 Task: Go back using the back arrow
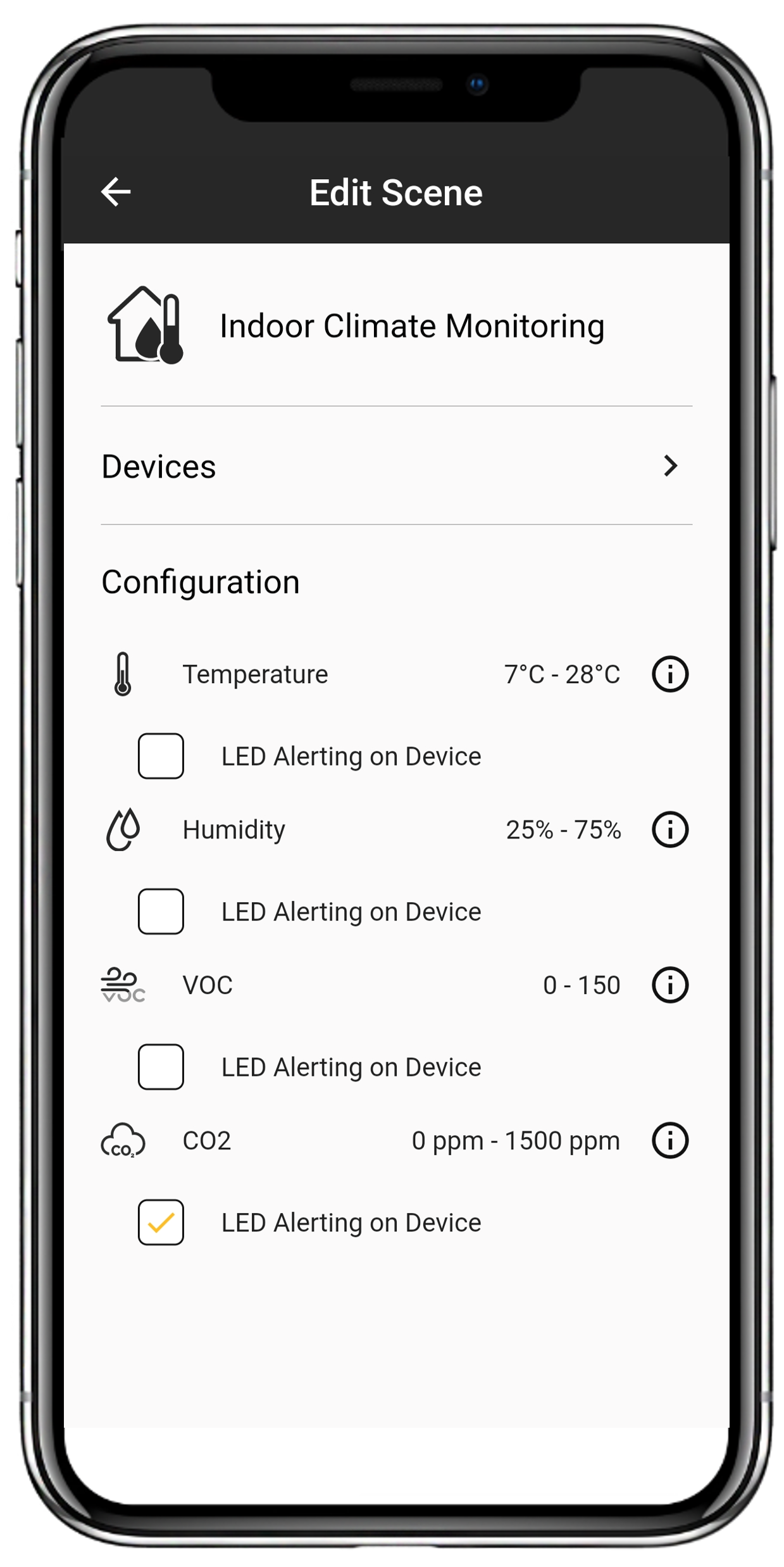116,192
